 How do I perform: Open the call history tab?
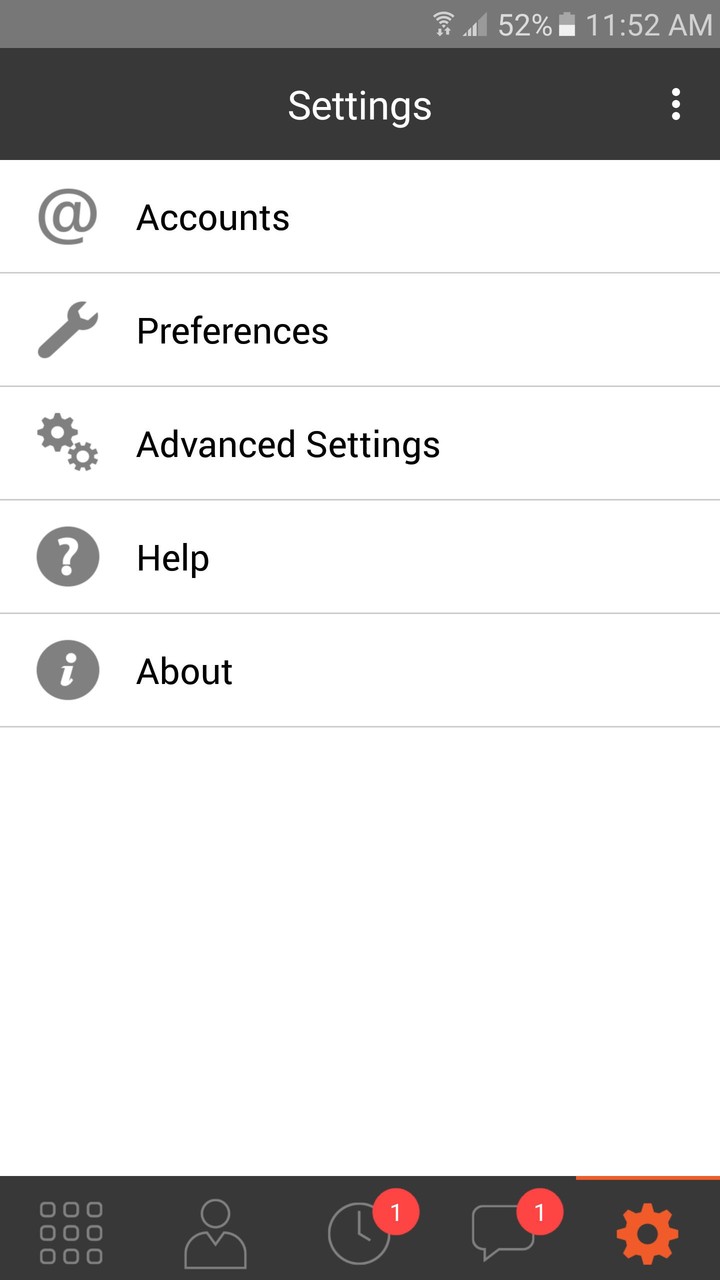coord(360,1232)
